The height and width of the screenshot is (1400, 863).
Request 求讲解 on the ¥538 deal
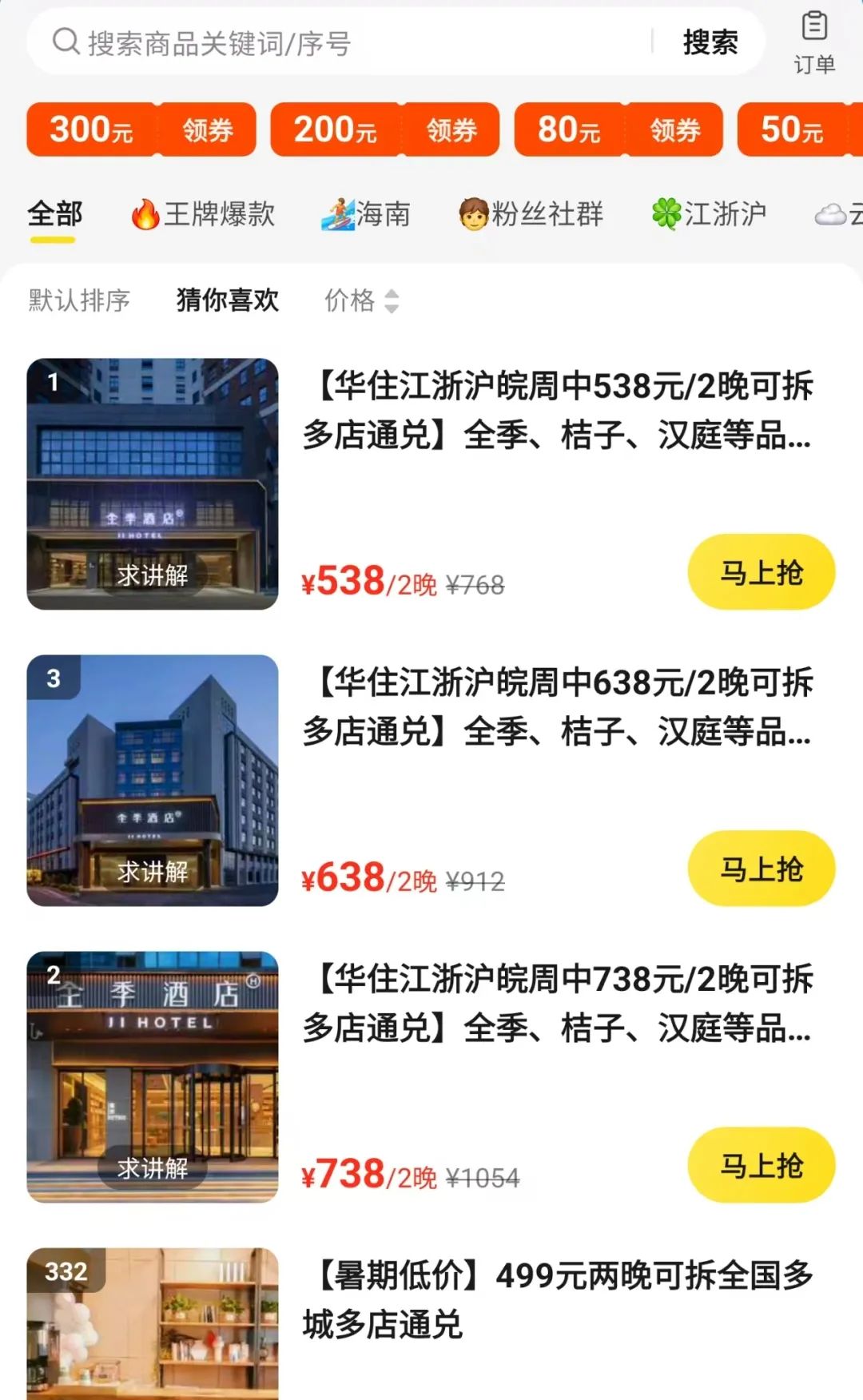tap(153, 575)
